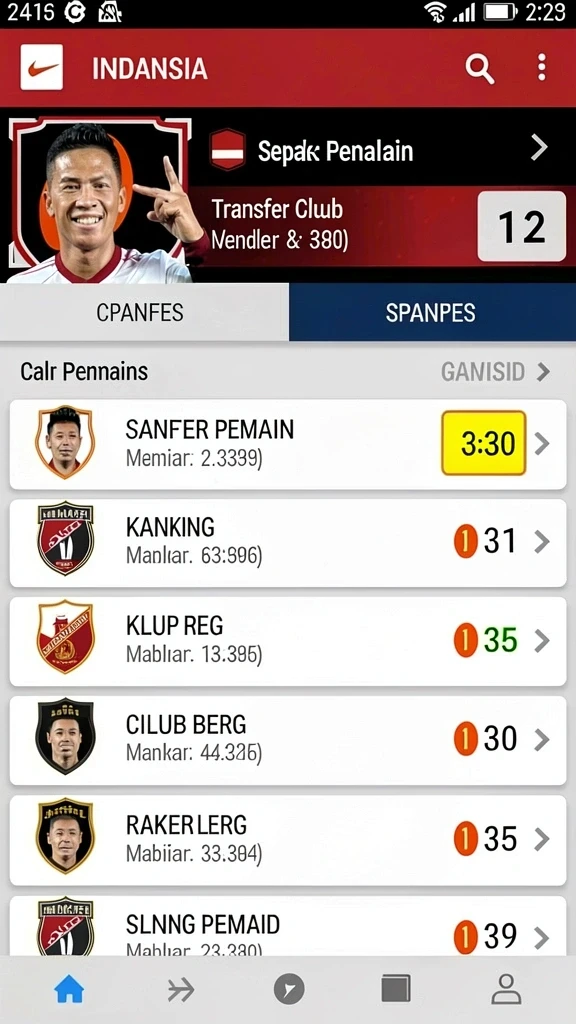Viewport: 576px width, 1024px height.
Task: Open the Sepak Penalain banner chevron
Action: [539, 148]
